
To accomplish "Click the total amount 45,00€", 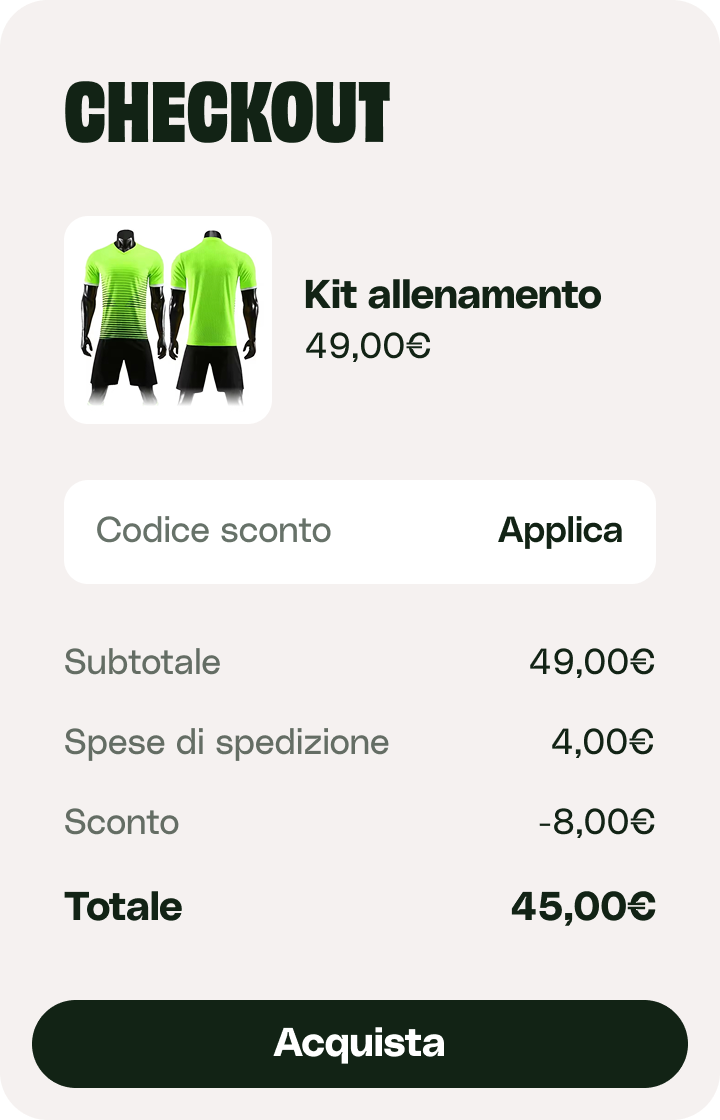I will pos(583,907).
